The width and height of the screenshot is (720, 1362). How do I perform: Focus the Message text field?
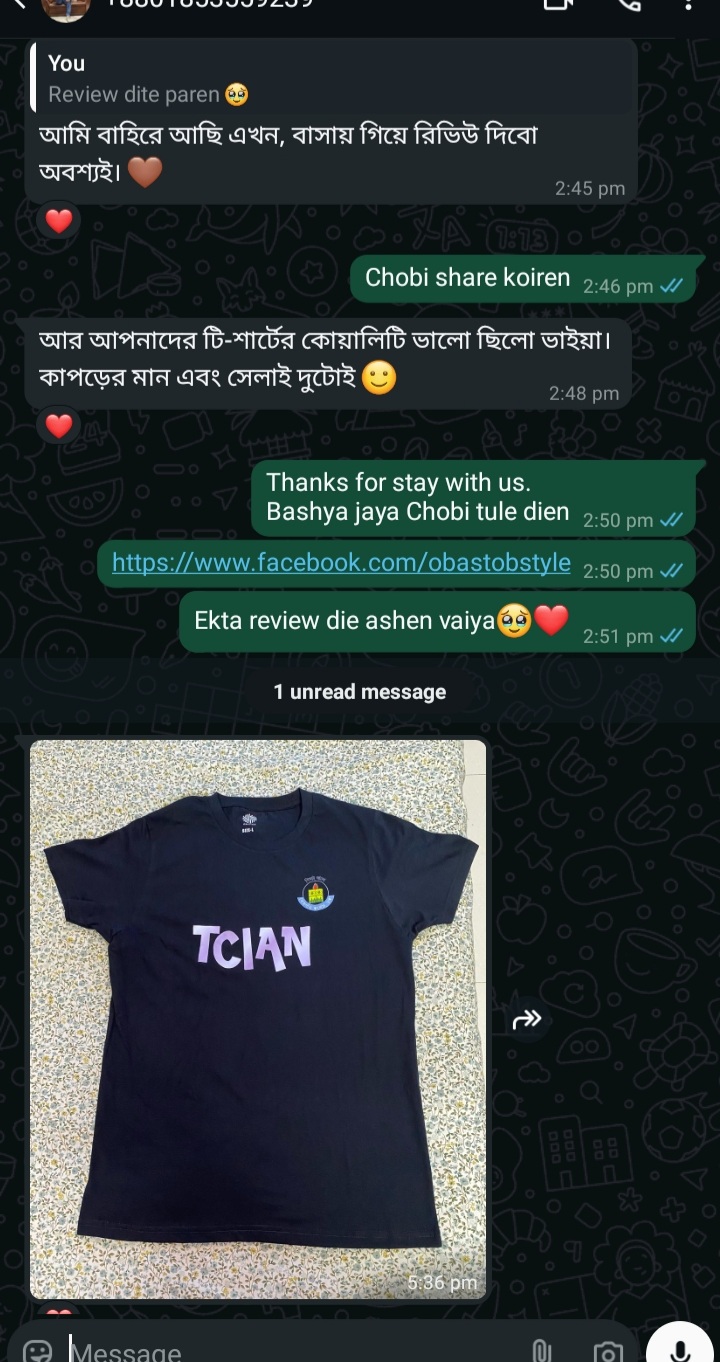[290, 1350]
